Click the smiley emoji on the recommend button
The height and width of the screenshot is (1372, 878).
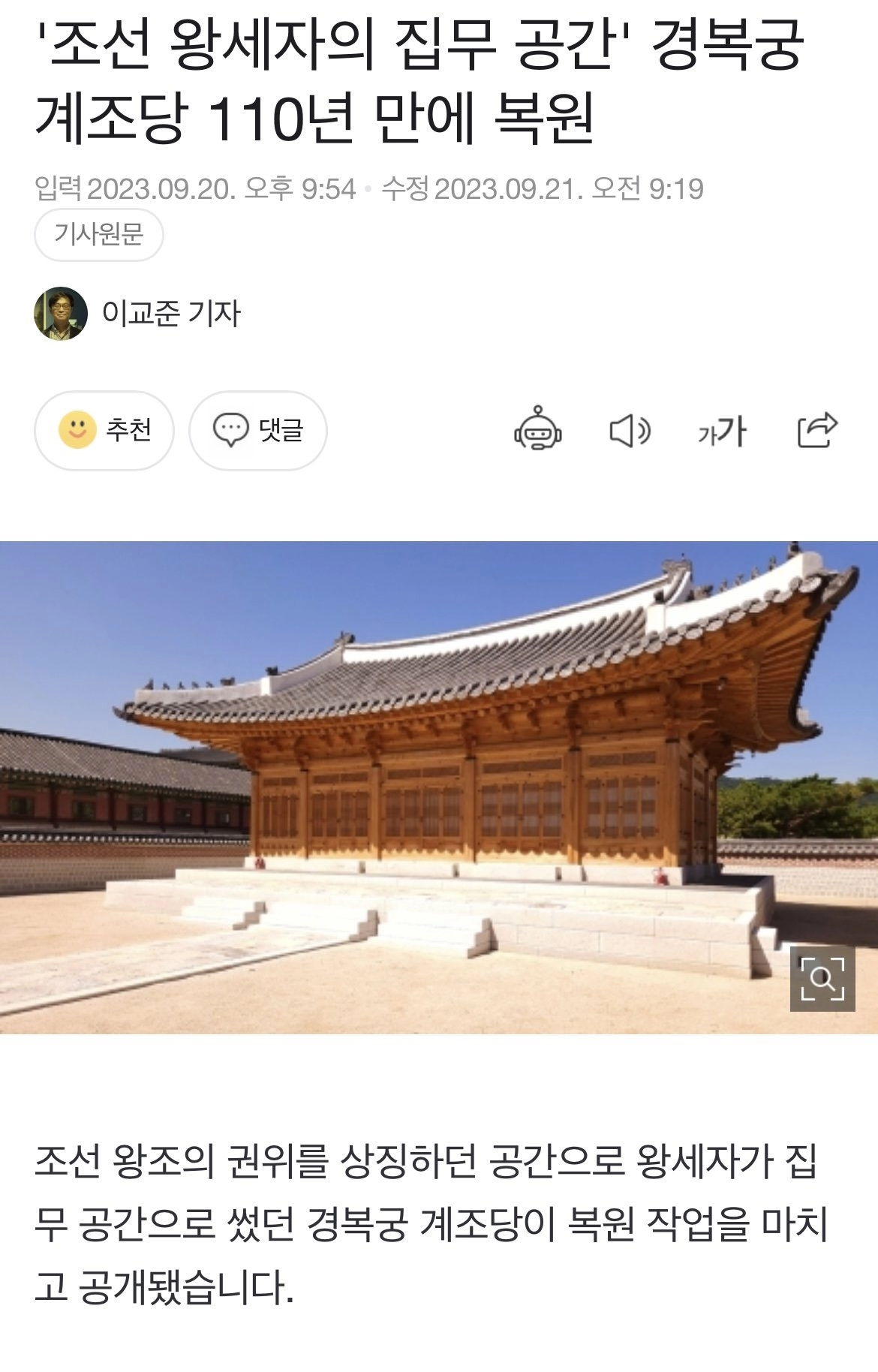[x=77, y=431]
